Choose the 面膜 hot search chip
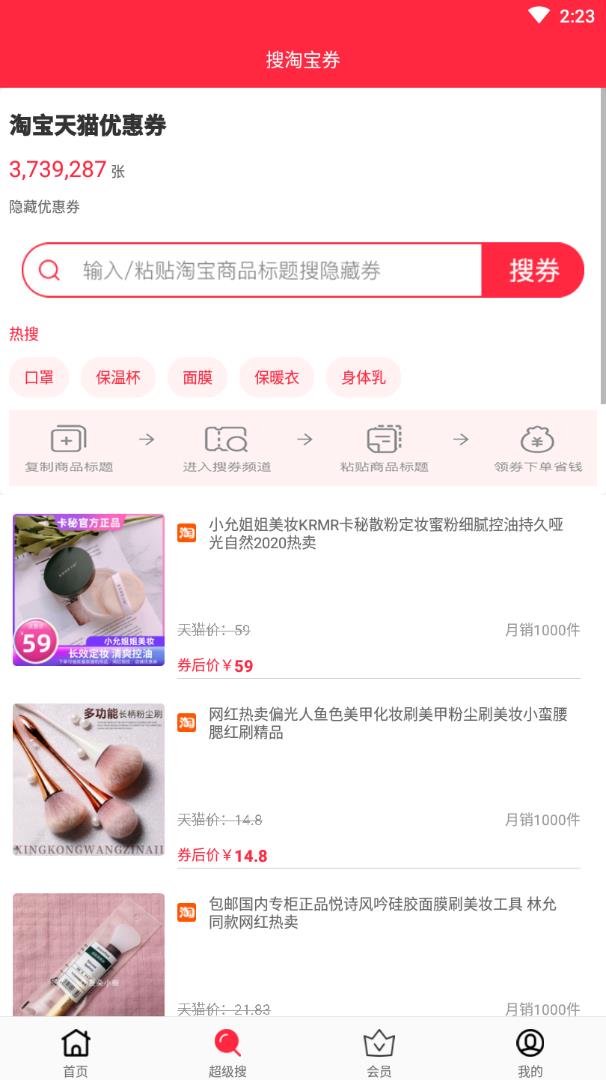The height and width of the screenshot is (1080, 606). pos(197,378)
